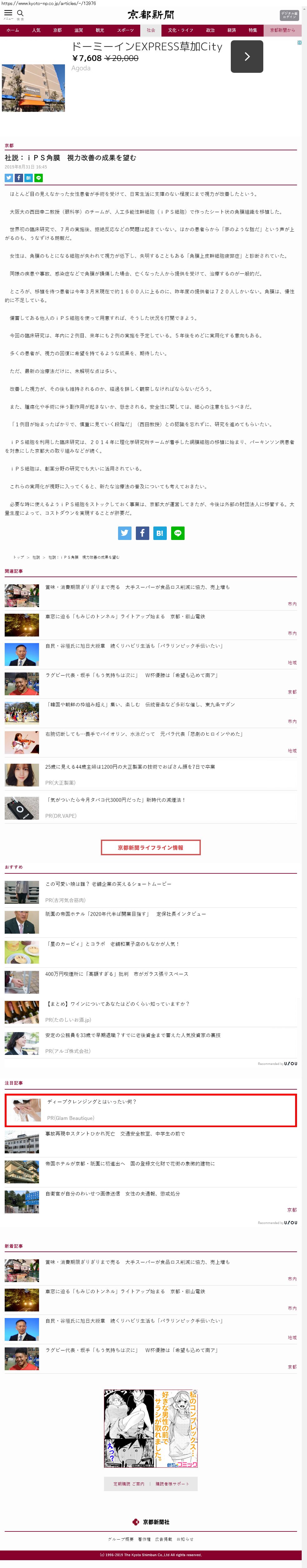Switch to the 人気 tab
This screenshot has width=307, height=1568.
pos(36,30)
